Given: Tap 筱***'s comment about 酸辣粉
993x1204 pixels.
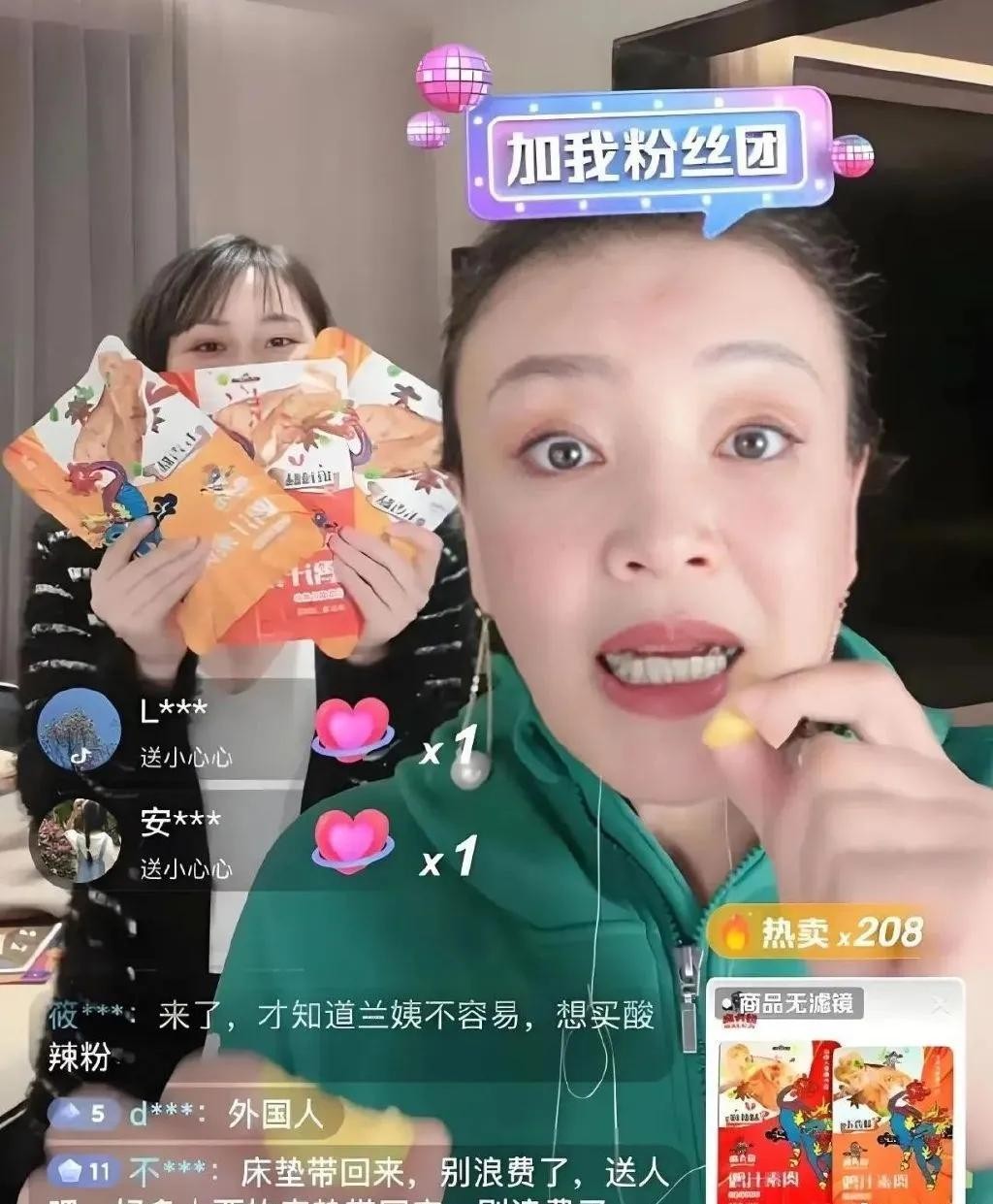Looking at the screenshot, I should coord(349,1034).
